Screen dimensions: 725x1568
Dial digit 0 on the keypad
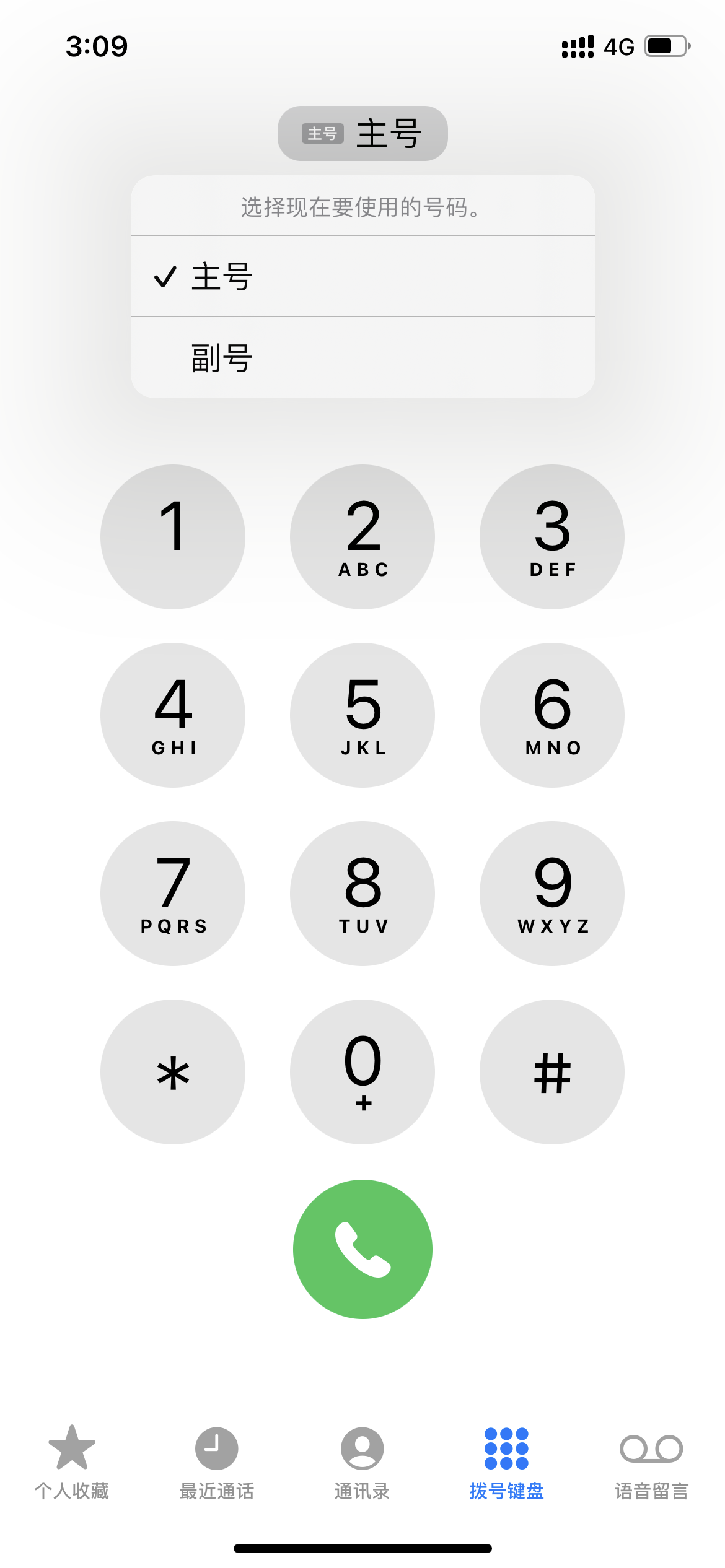coord(362,1071)
